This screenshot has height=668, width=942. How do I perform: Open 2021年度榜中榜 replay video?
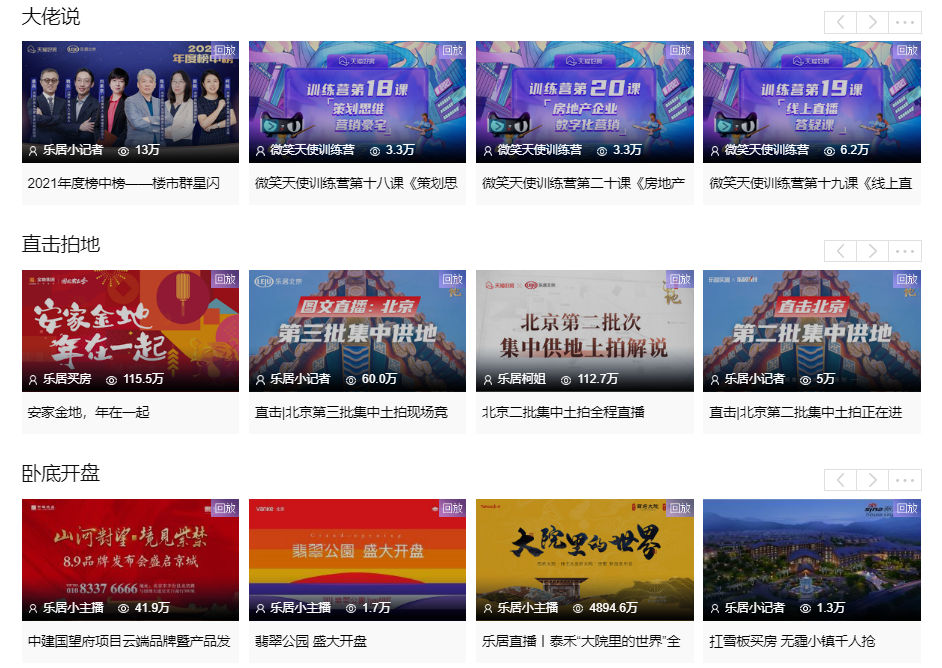coord(130,102)
